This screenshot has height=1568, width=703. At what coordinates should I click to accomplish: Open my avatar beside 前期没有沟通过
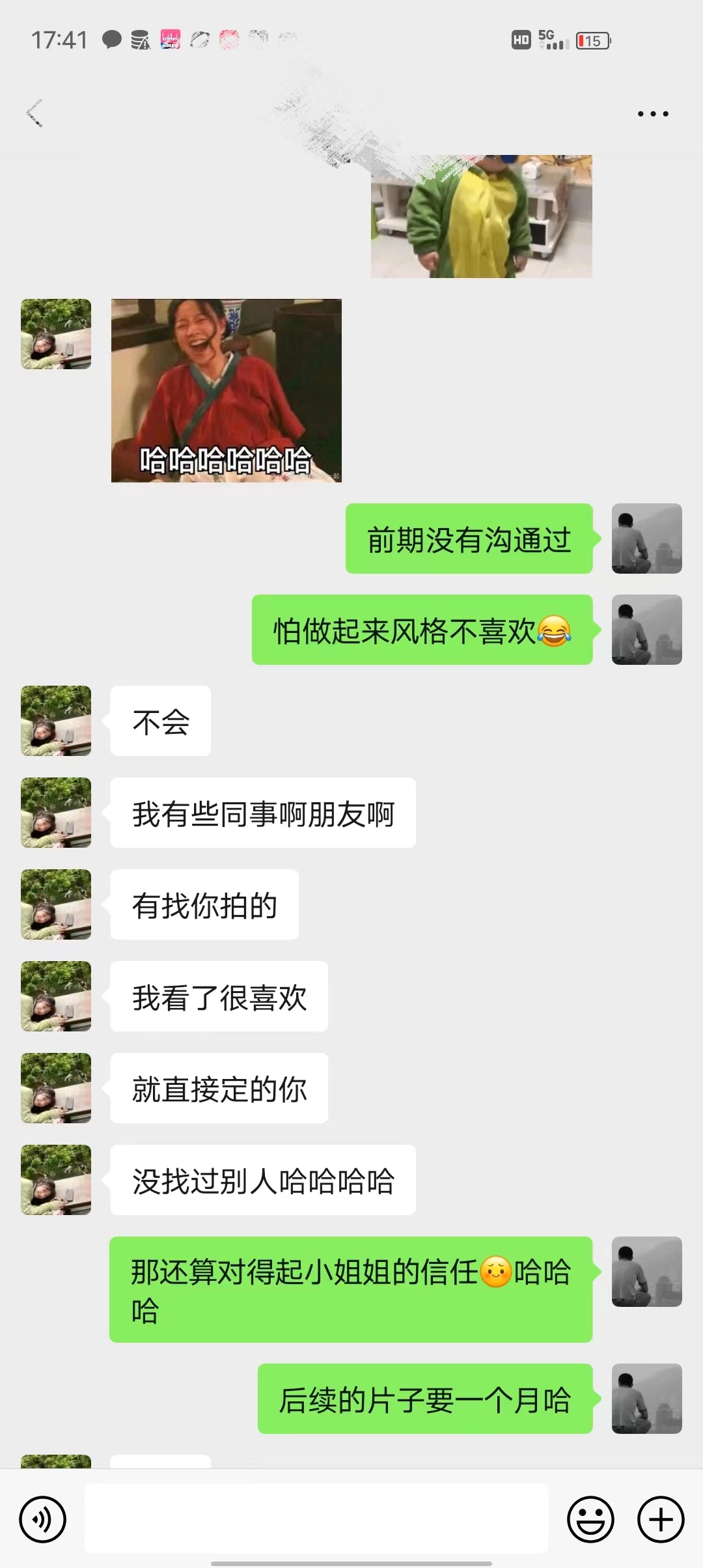(647, 539)
